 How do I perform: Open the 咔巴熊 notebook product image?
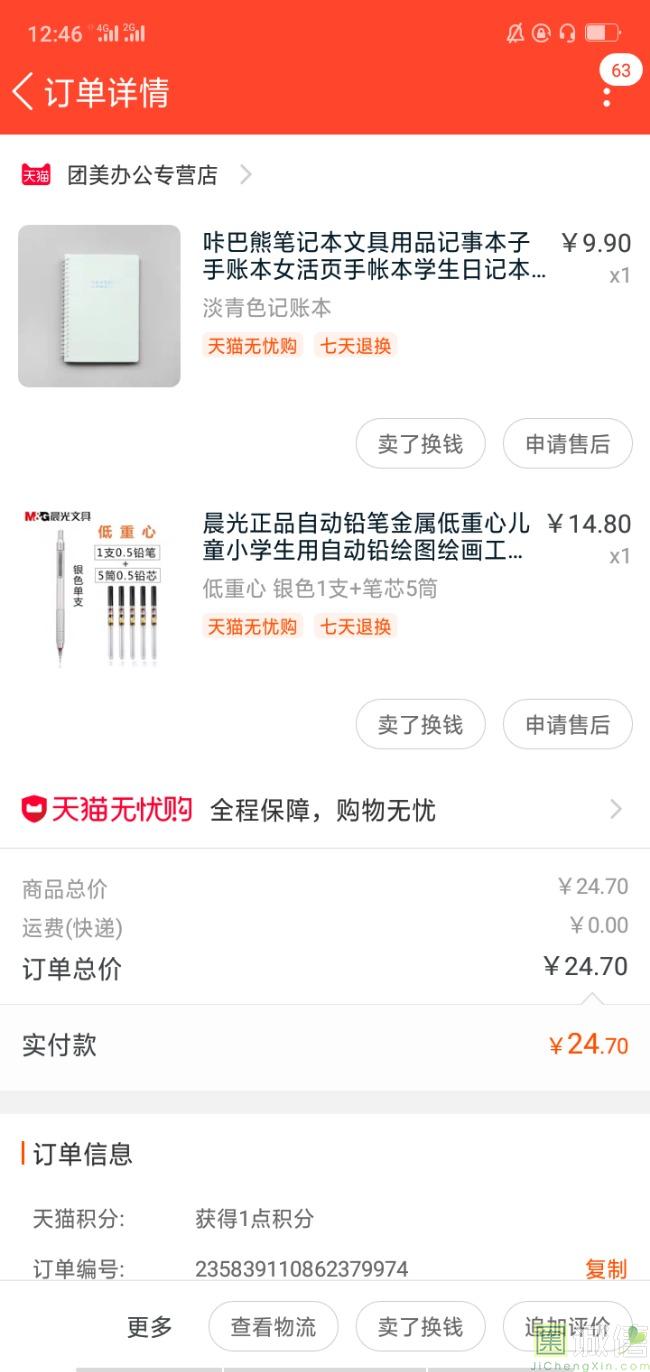[99, 306]
